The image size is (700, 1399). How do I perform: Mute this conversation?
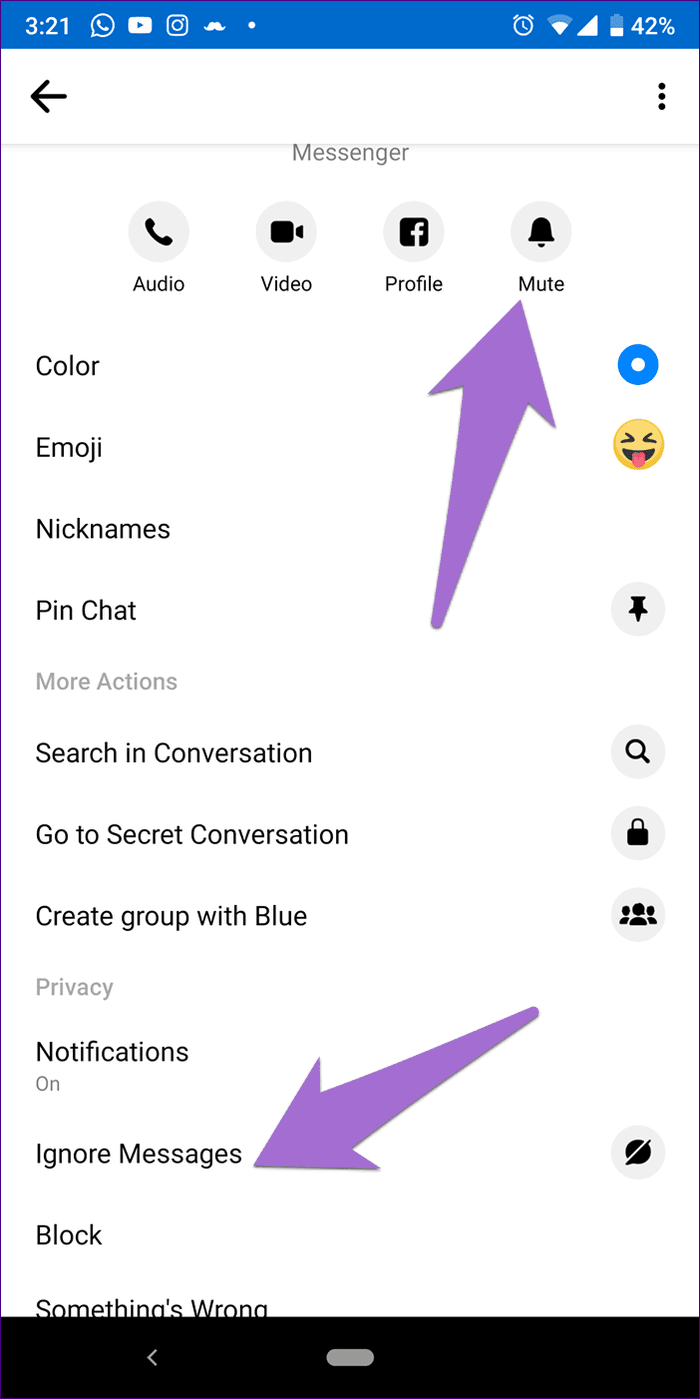pyautogui.click(x=541, y=232)
